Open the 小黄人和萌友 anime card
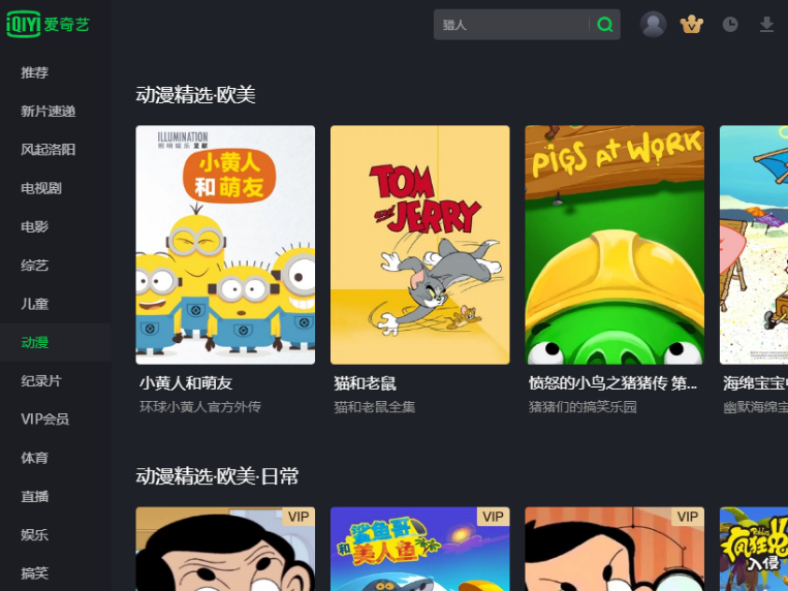This screenshot has height=591, width=788. [x=225, y=245]
